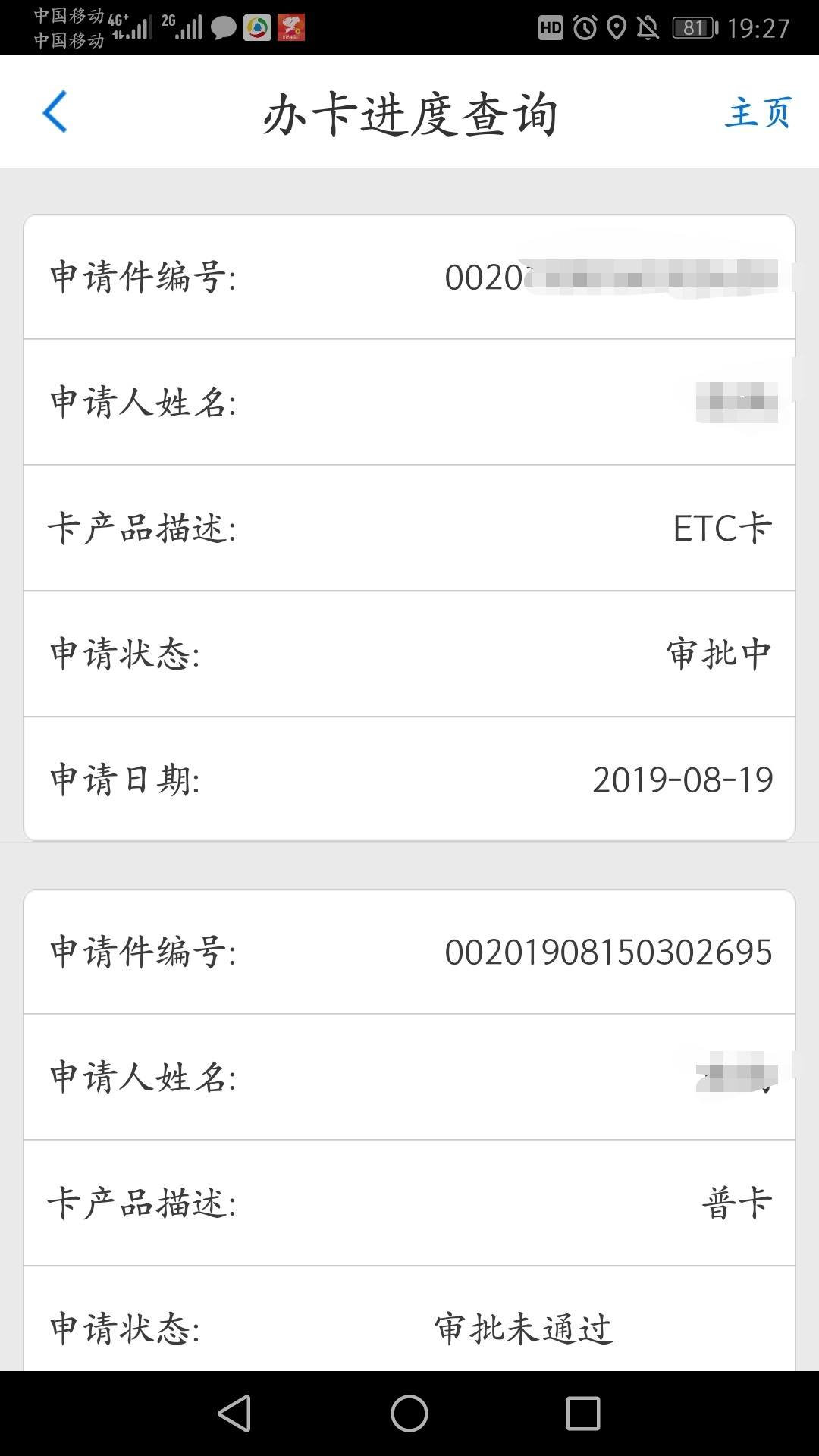Open the recent apps view
Image resolution: width=819 pixels, height=1456 pixels.
[x=583, y=1414]
